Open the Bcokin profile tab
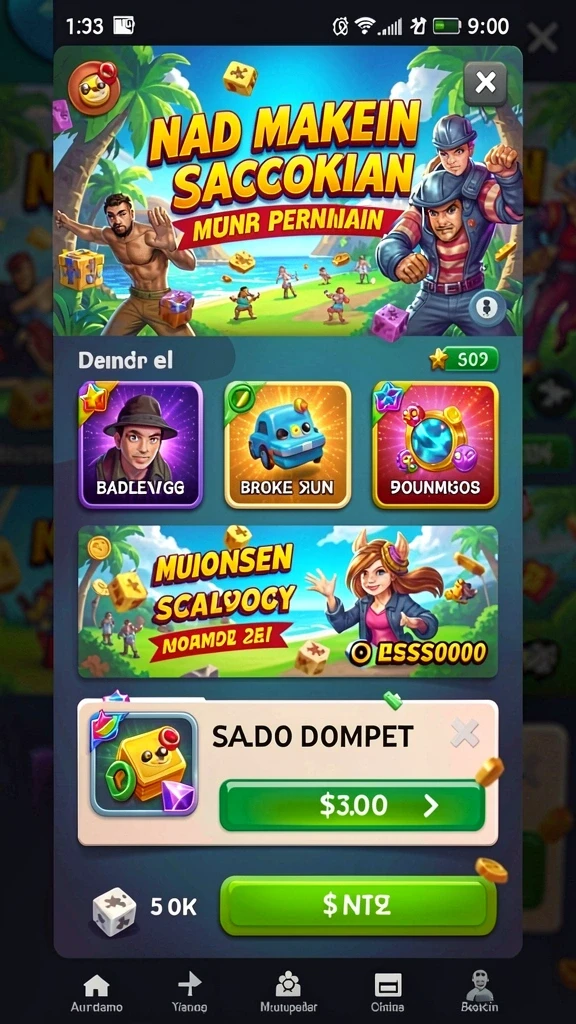 [x=479, y=993]
